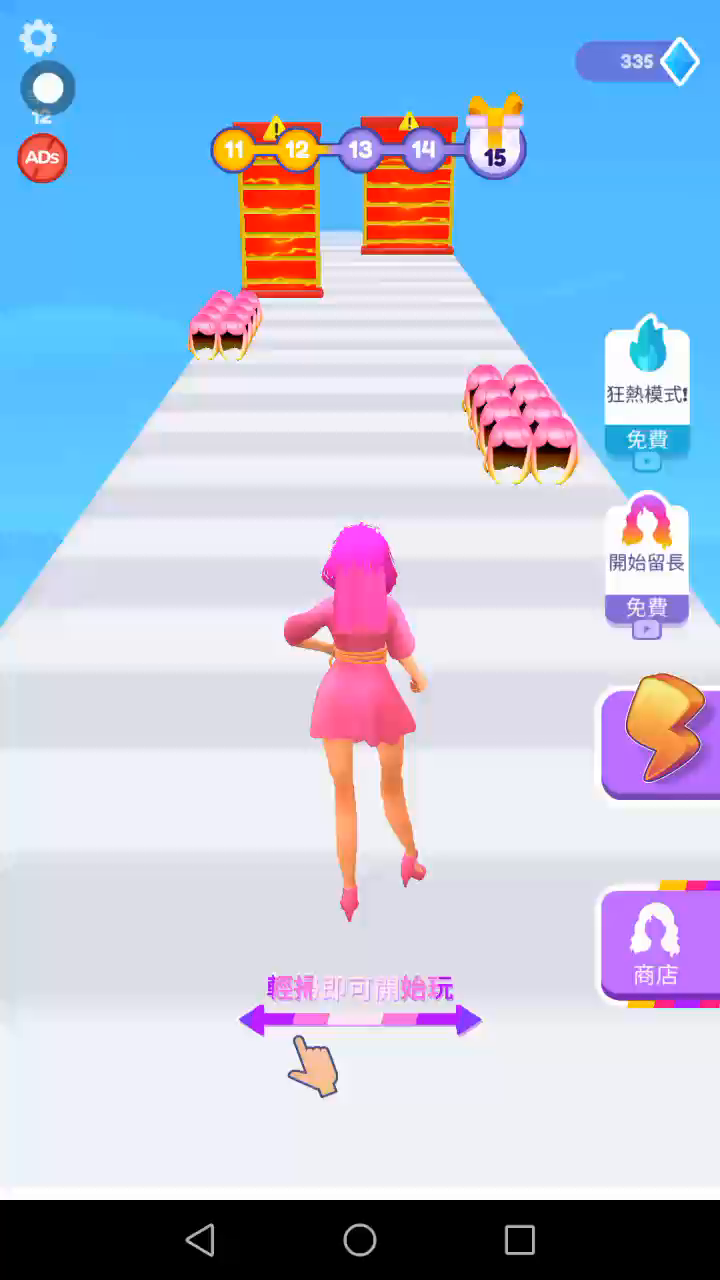Open the 商店 shop
This screenshot has height=1280, width=720.
click(658, 945)
